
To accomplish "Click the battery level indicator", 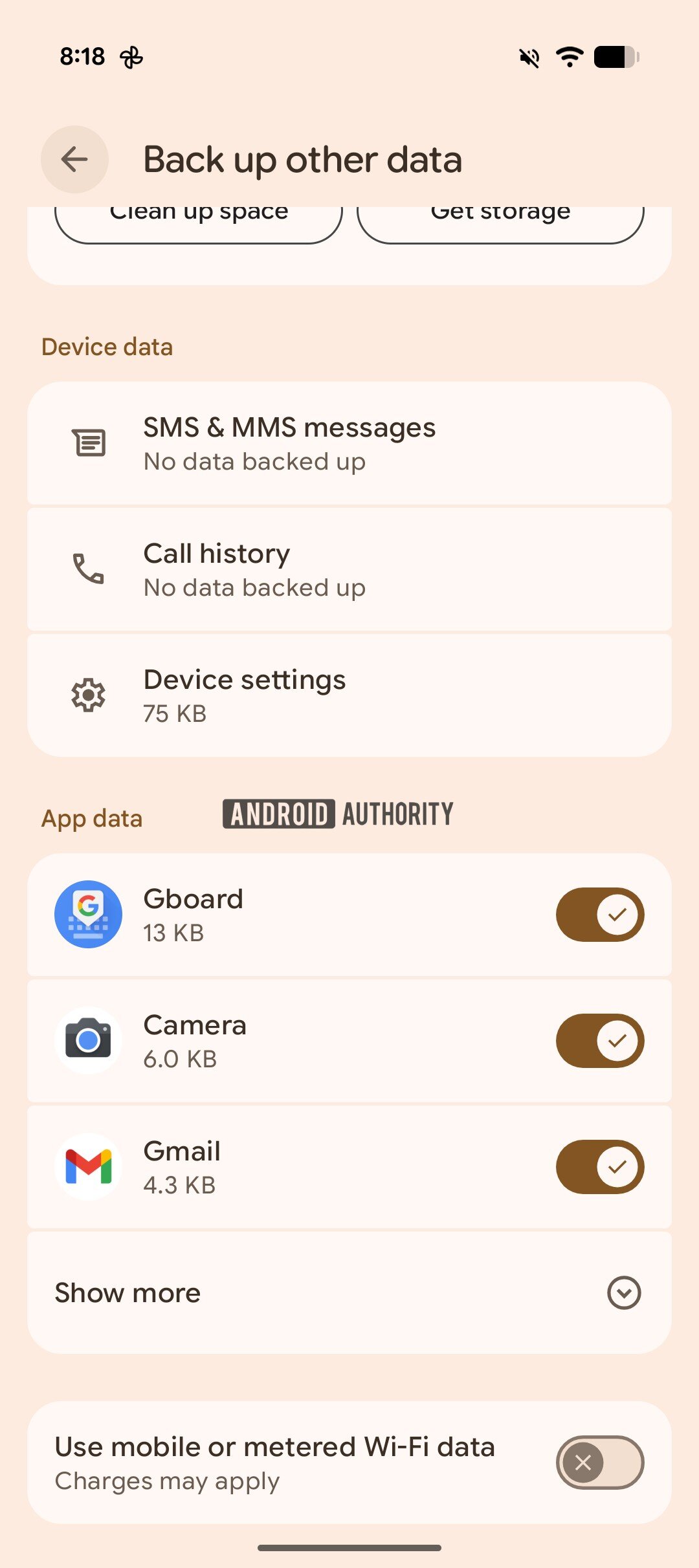I will pyautogui.click(x=614, y=57).
